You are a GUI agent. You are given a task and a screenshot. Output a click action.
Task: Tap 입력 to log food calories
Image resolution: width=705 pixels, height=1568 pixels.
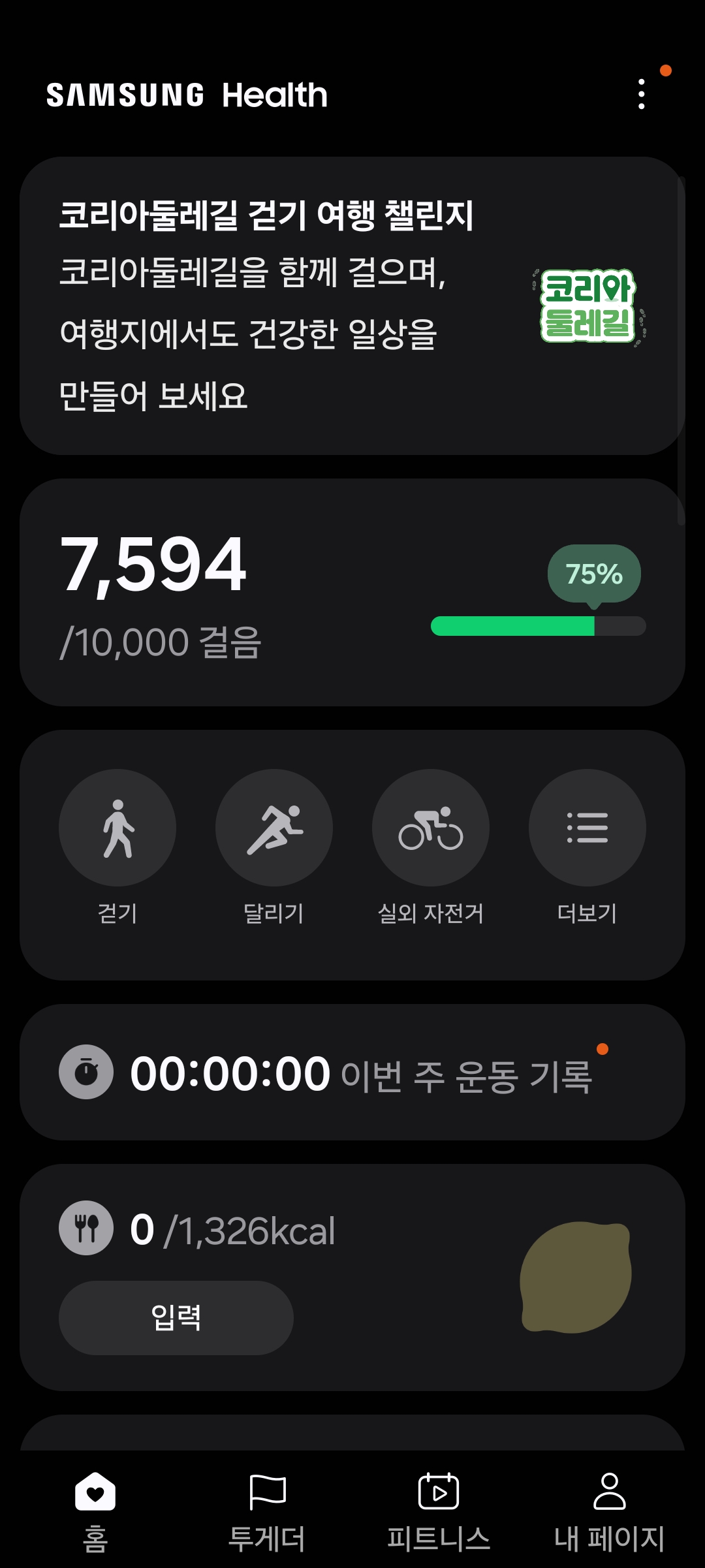coord(176,1317)
